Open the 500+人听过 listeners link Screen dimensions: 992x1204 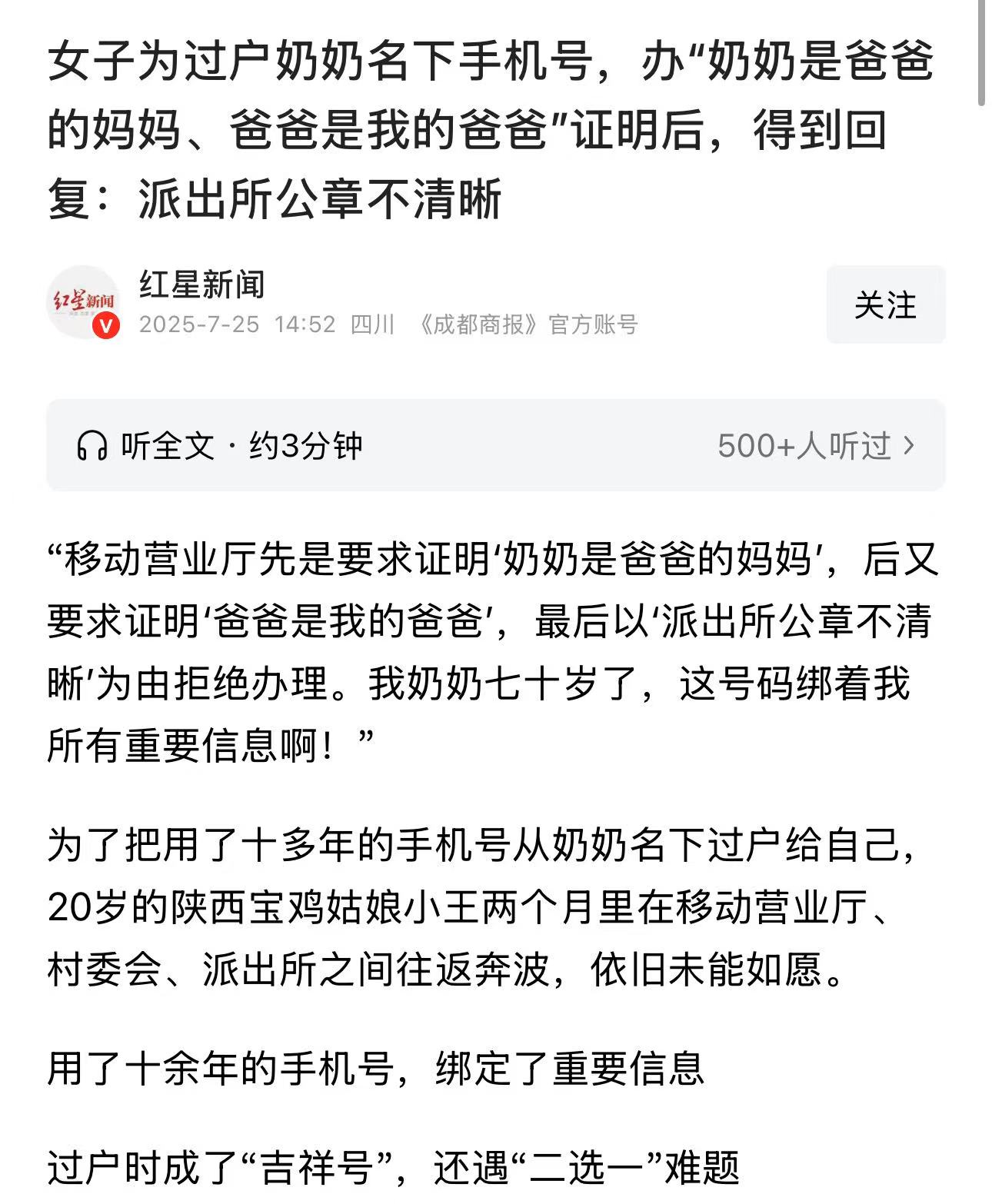816,445
